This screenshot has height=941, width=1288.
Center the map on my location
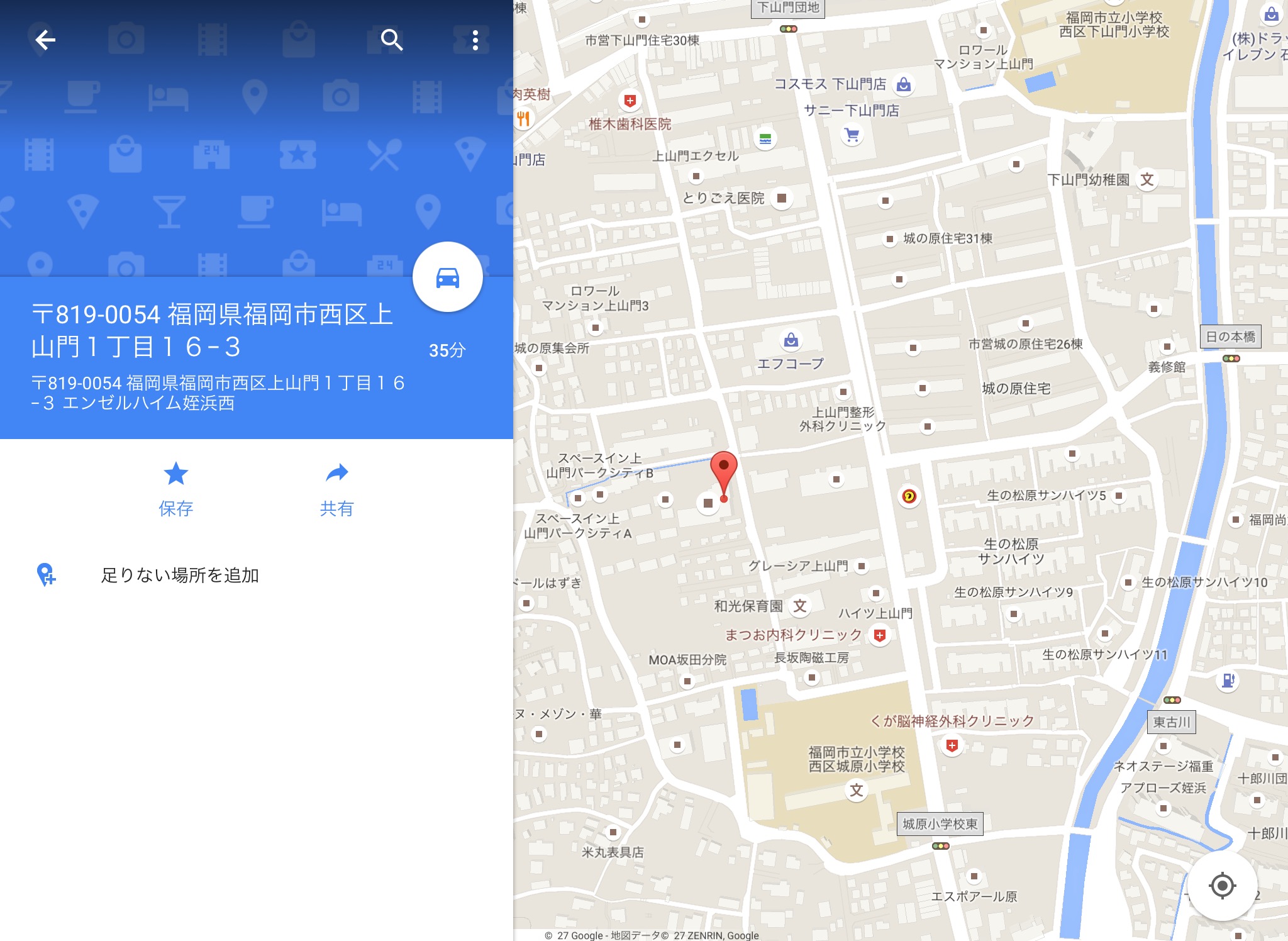click(x=1222, y=886)
